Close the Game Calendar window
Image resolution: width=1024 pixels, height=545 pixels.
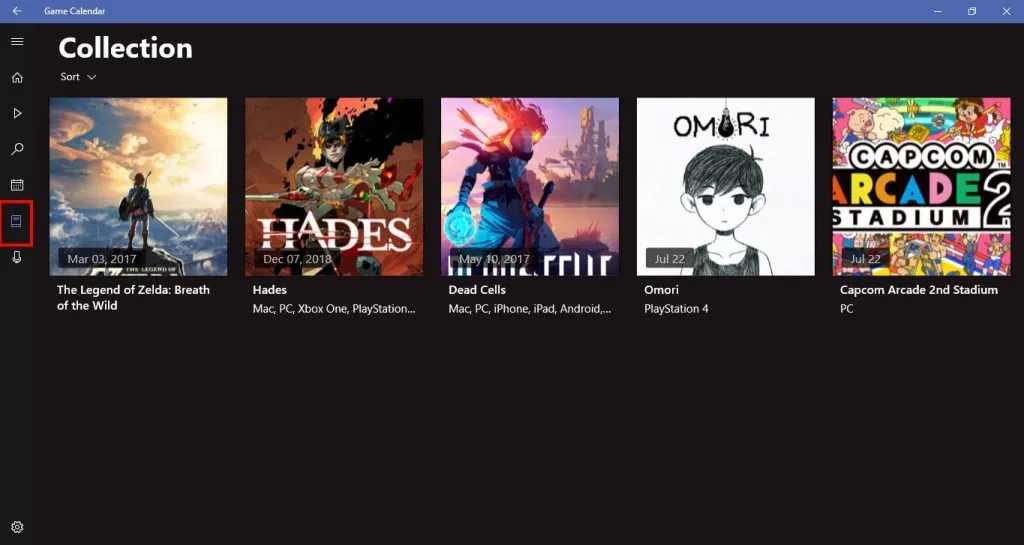pos(1006,11)
